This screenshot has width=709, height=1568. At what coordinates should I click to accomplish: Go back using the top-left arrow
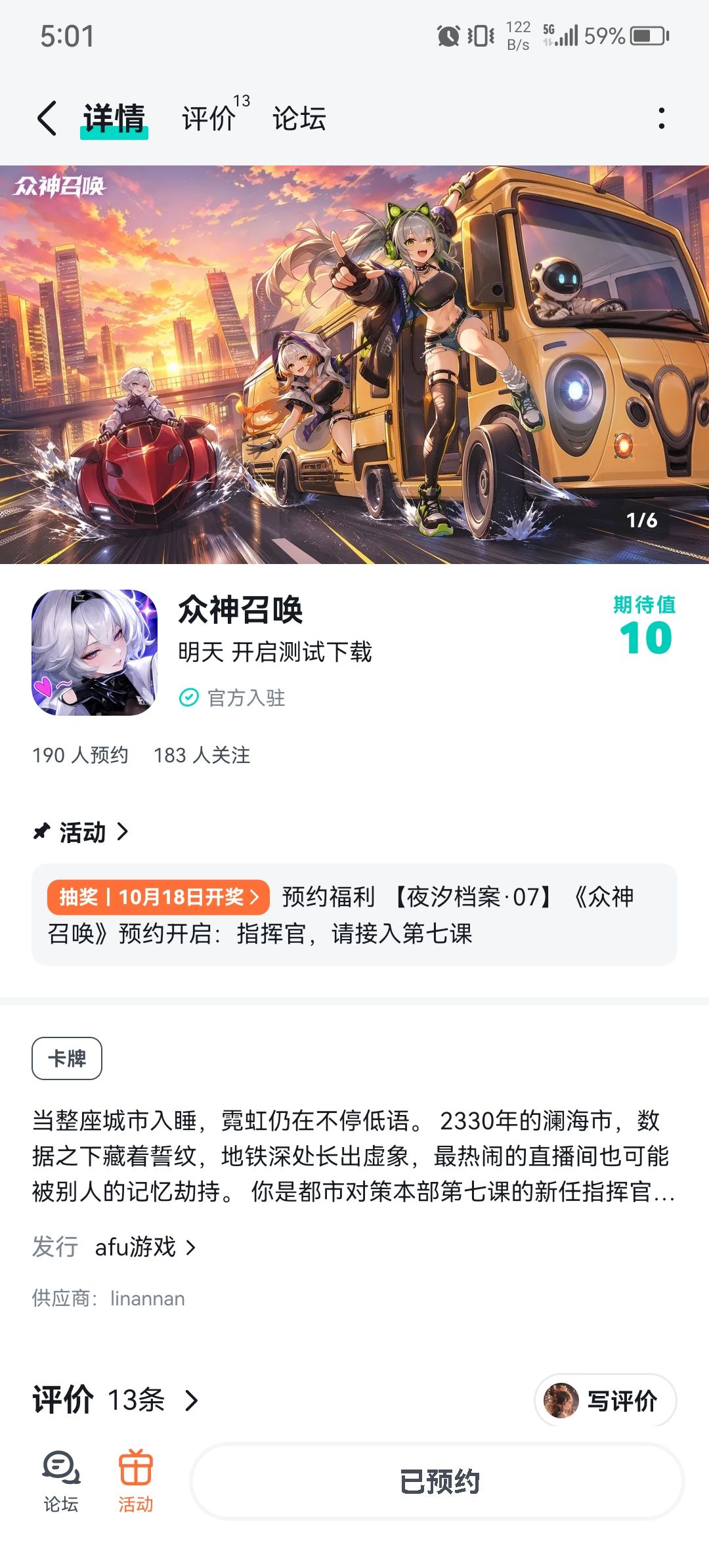click(x=47, y=119)
